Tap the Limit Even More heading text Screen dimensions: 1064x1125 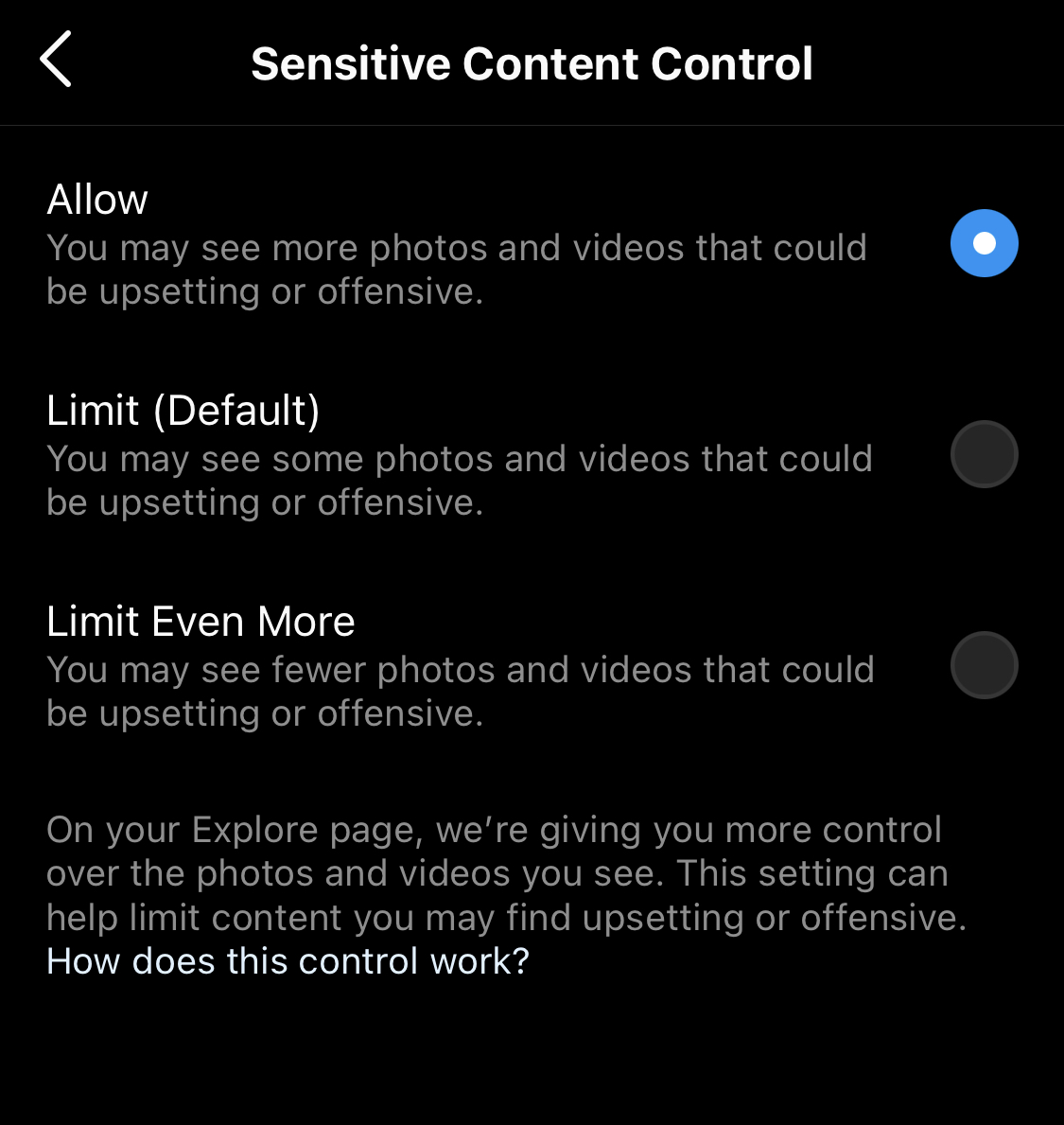pyautogui.click(x=201, y=621)
